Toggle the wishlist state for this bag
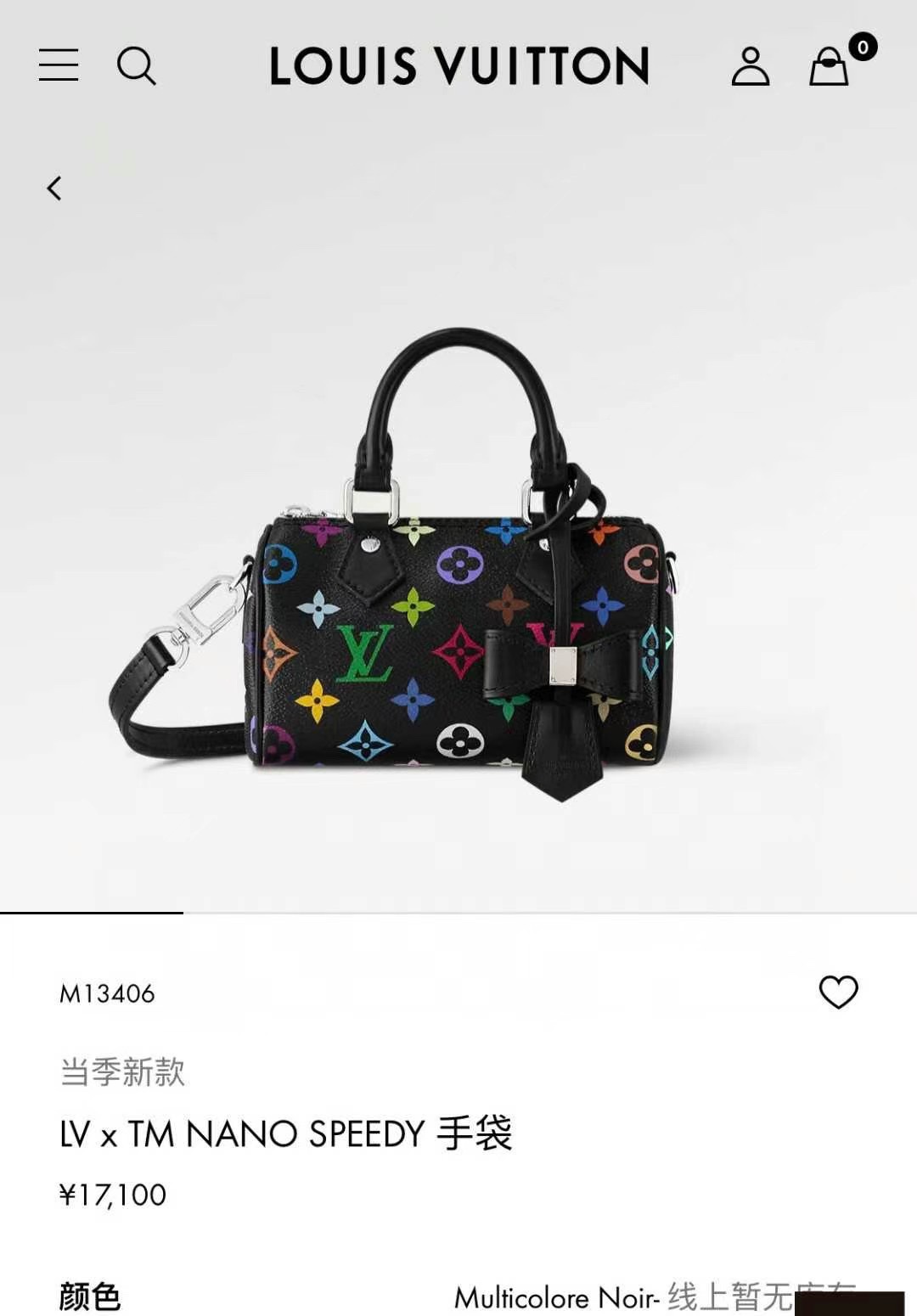This screenshot has width=917, height=1316. pos(839,990)
